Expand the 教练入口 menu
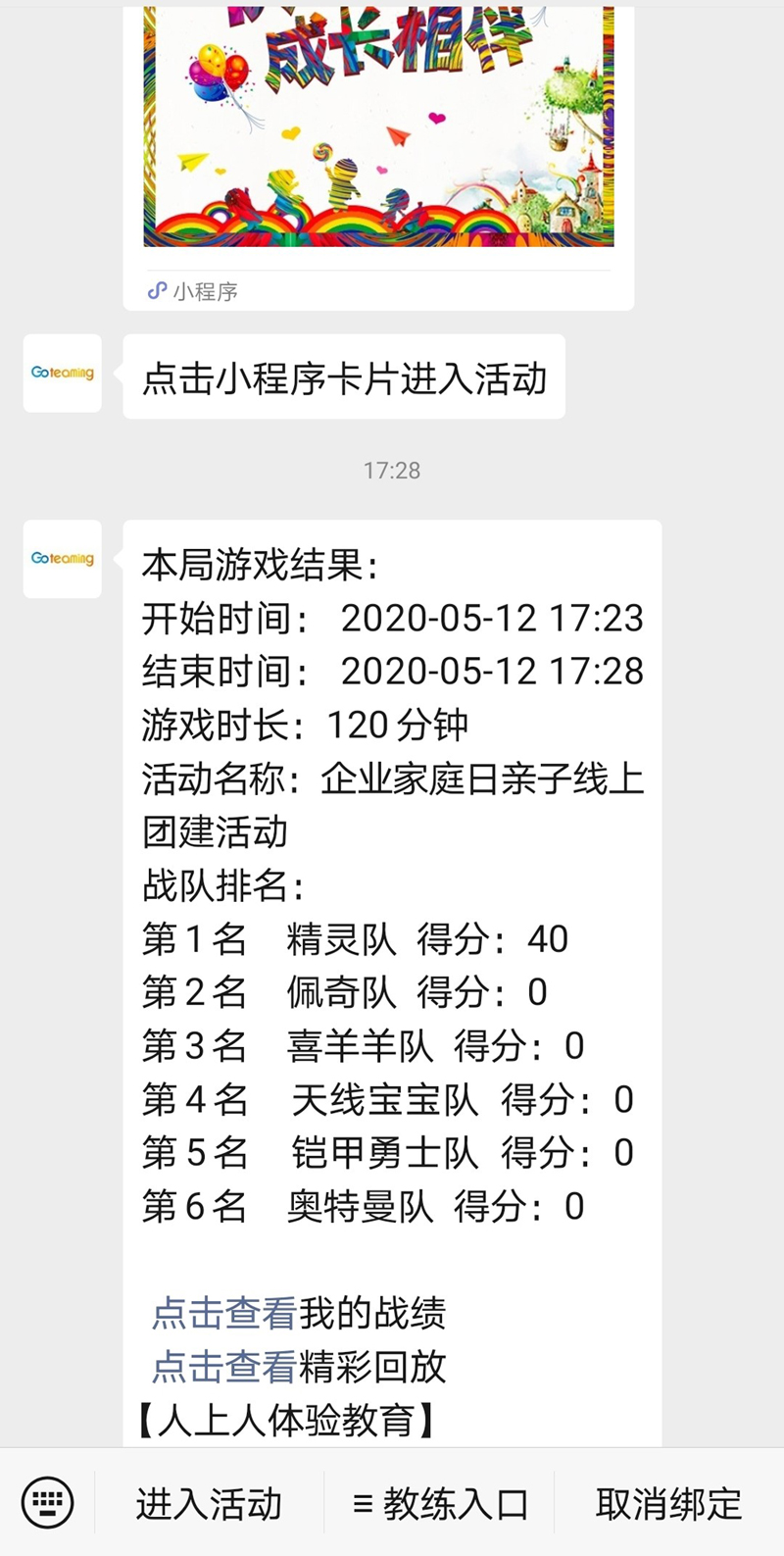The height and width of the screenshot is (1556, 784). pyautogui.click(x=440, y=1503)
